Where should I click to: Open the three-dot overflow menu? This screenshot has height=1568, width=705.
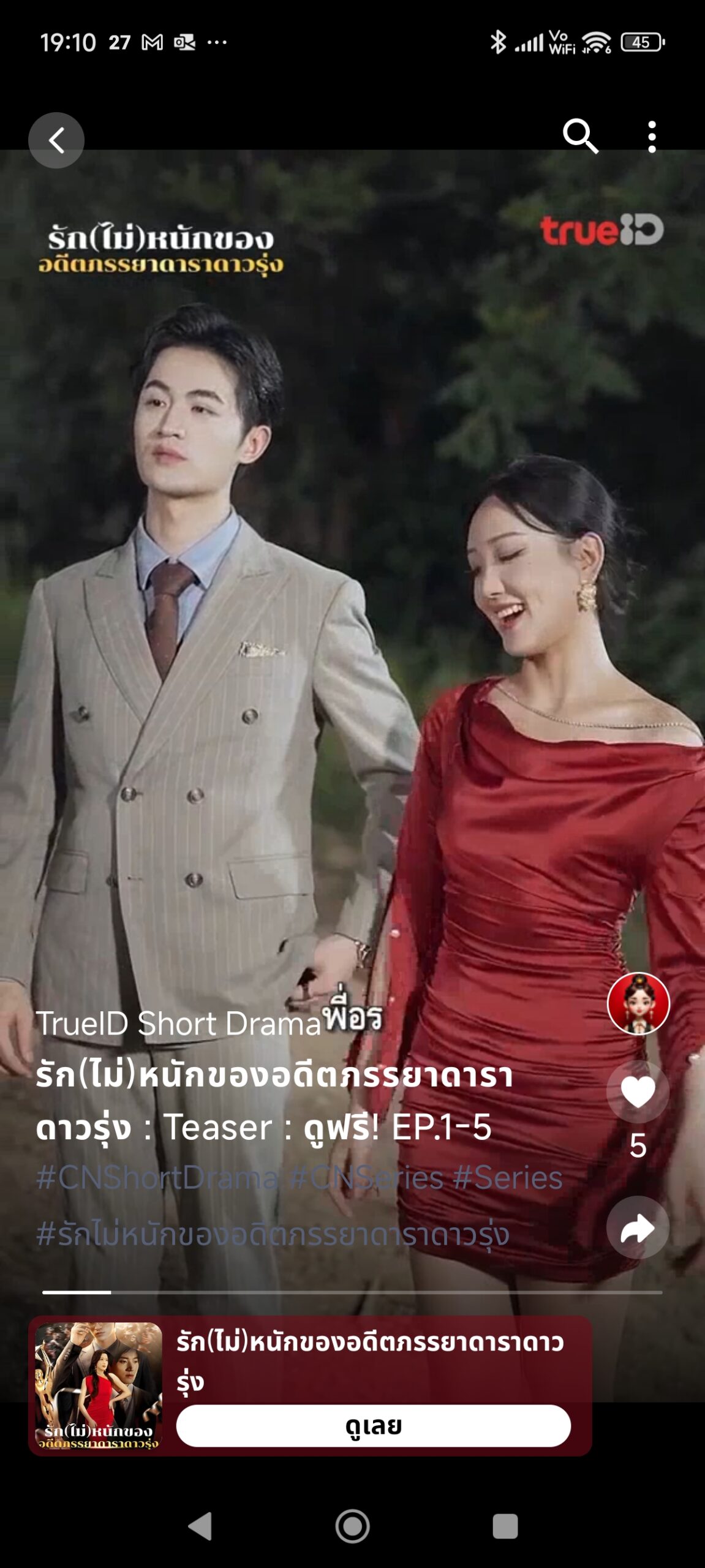(652, 136)
